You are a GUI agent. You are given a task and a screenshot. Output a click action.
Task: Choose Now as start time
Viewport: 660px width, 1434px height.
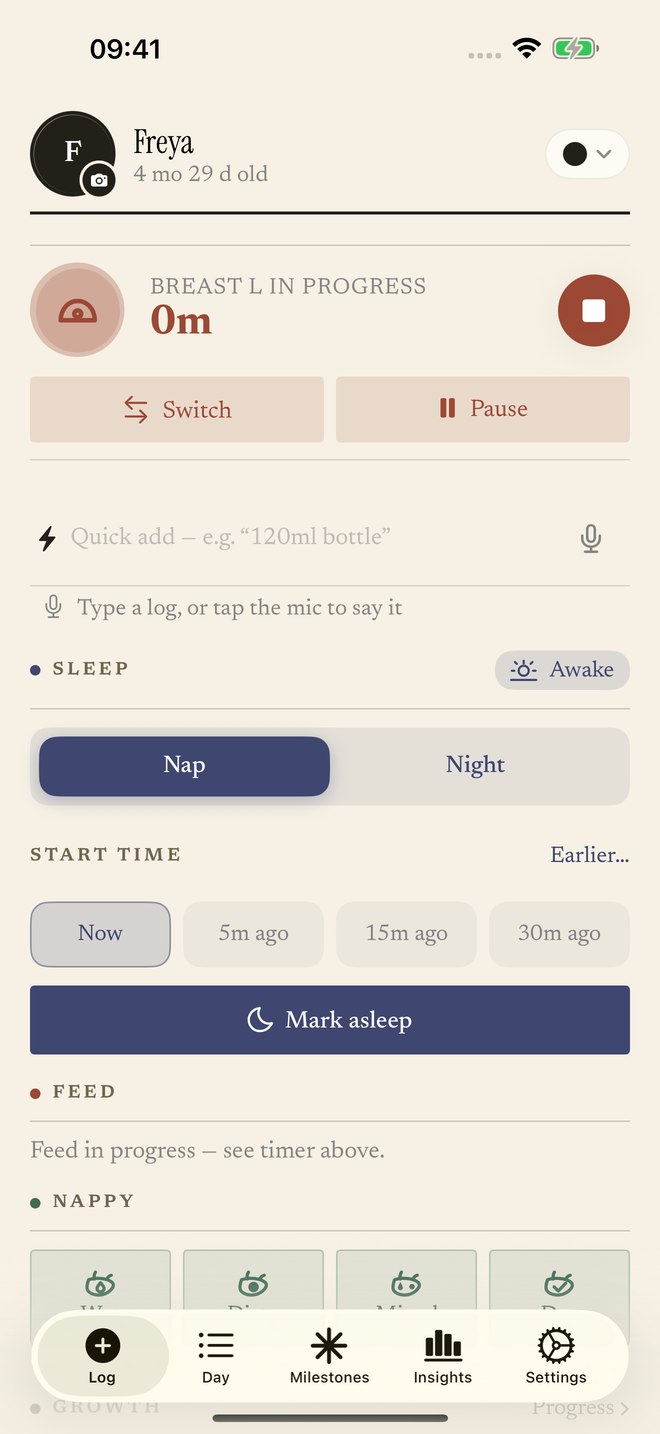pos(100,934)
